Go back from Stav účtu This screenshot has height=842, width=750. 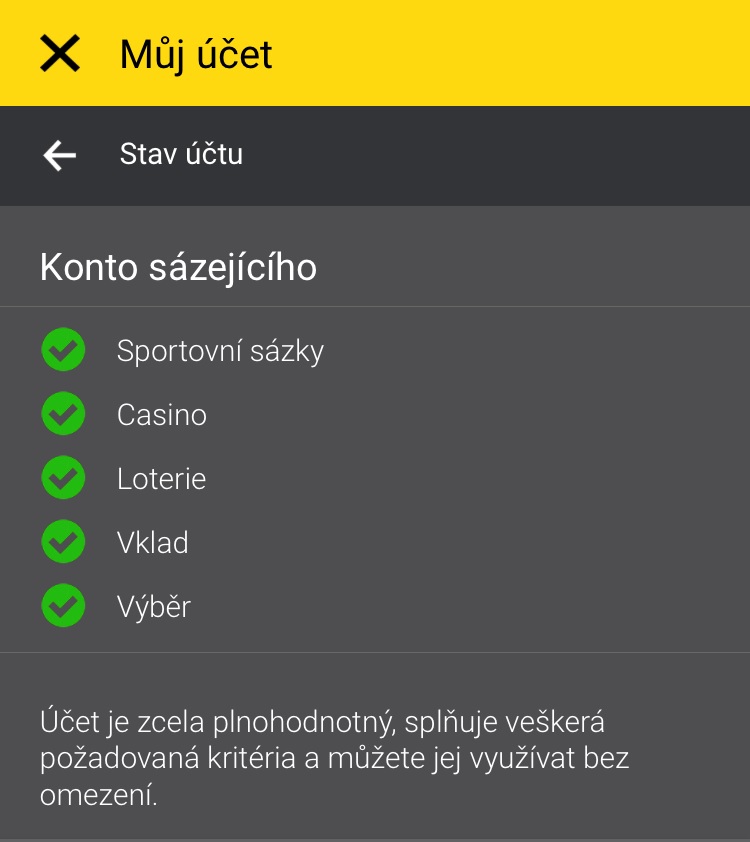coord(59,155)
